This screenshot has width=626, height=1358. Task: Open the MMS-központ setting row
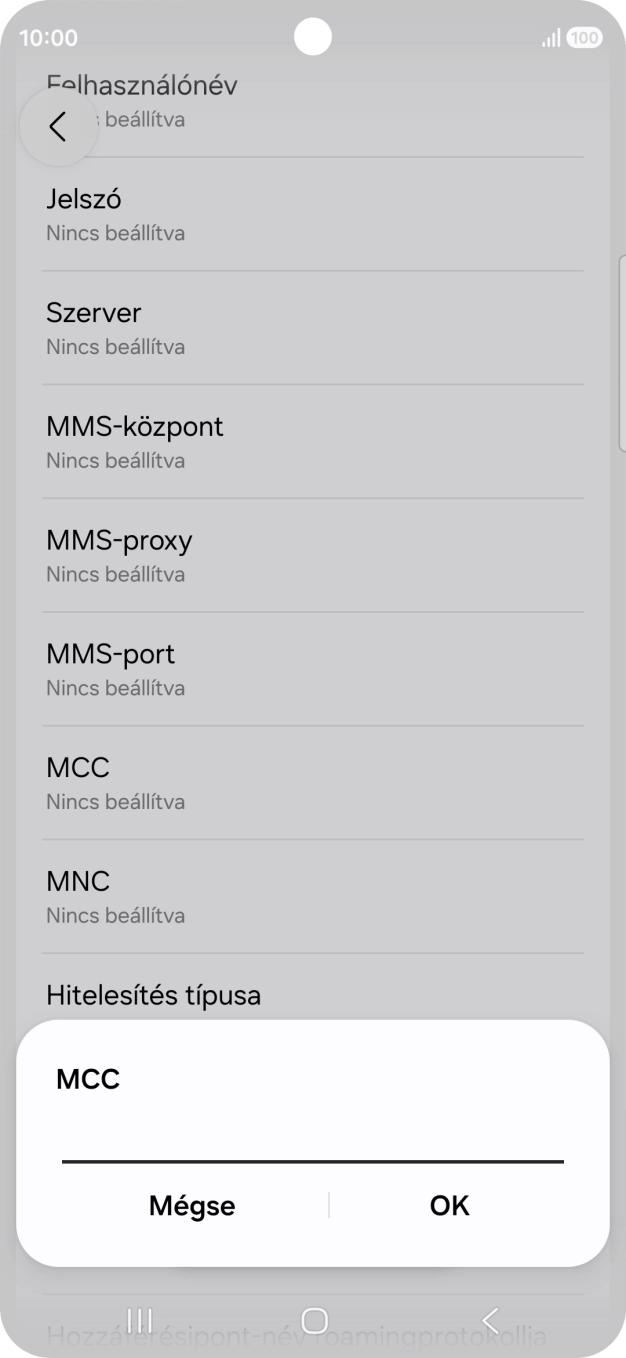point(313,442)
